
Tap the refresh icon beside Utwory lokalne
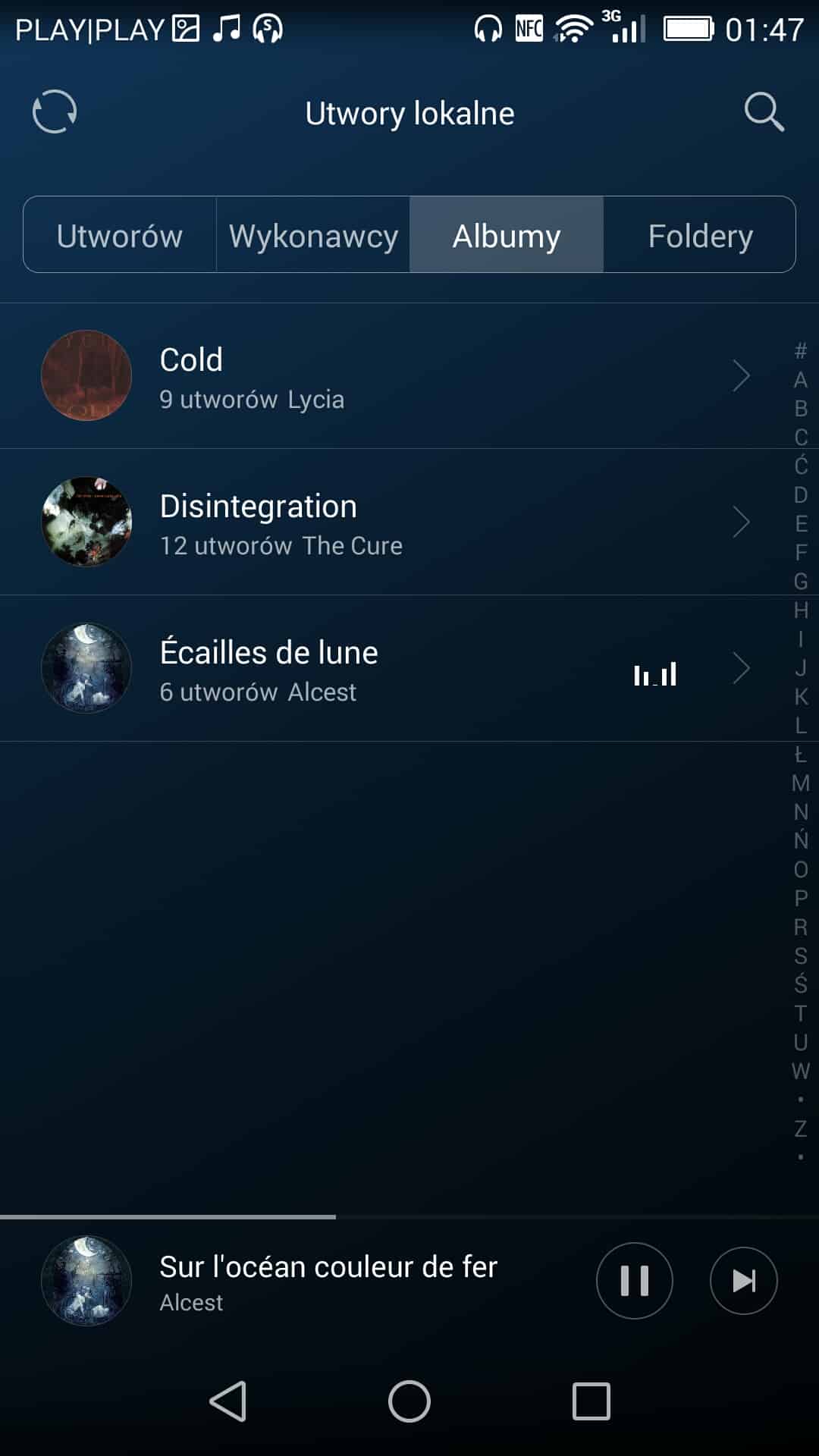pyautogui.click(x=55, y=112)
